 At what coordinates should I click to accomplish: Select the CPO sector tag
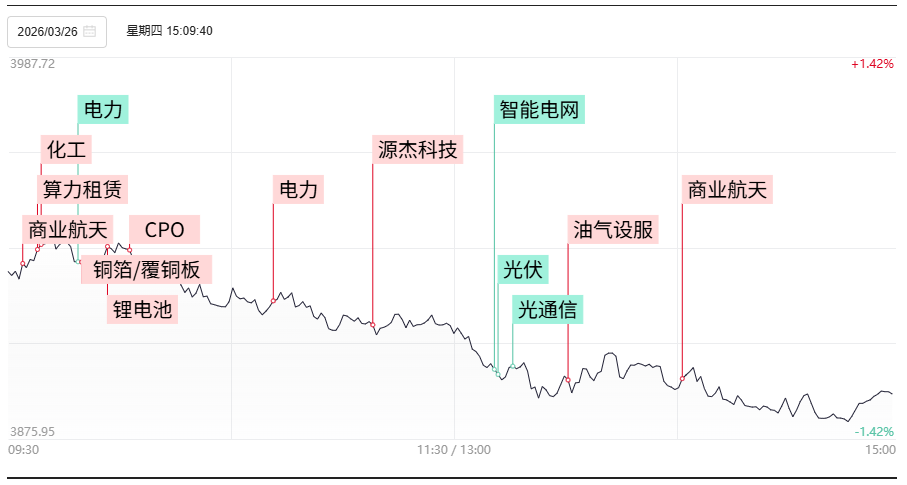(x=165, y=229)
